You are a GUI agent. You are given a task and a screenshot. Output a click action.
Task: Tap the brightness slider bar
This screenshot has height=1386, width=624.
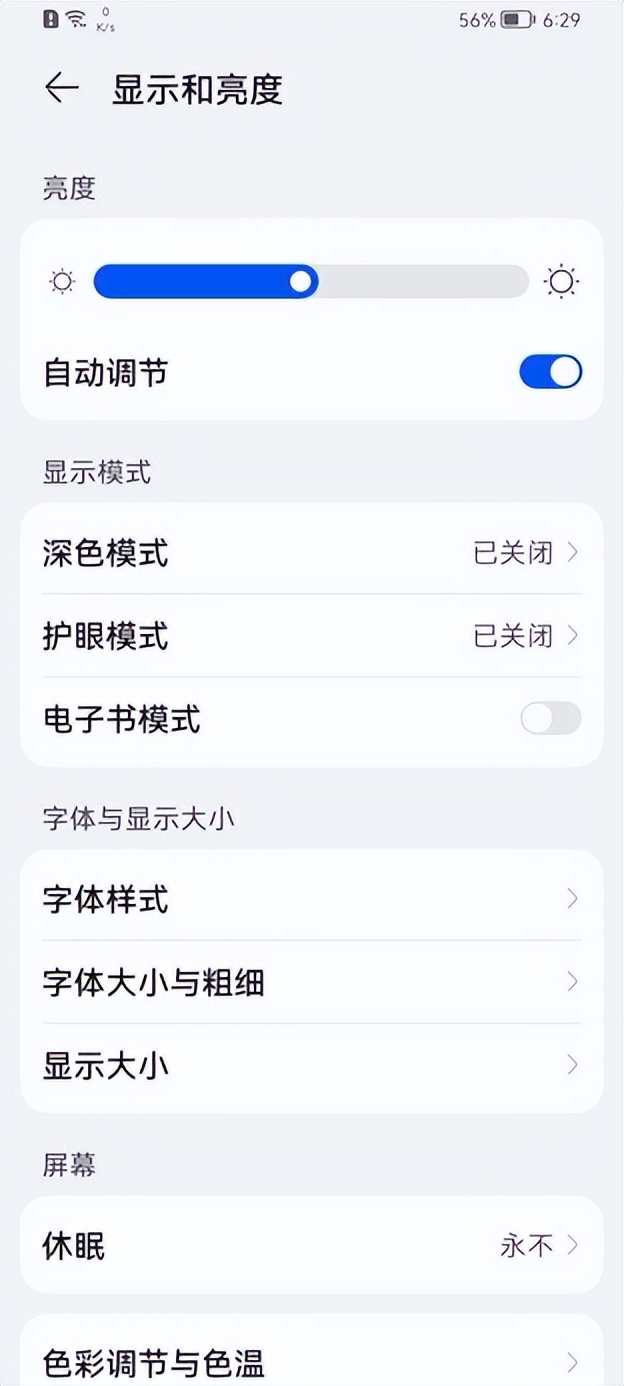[311, 282]
